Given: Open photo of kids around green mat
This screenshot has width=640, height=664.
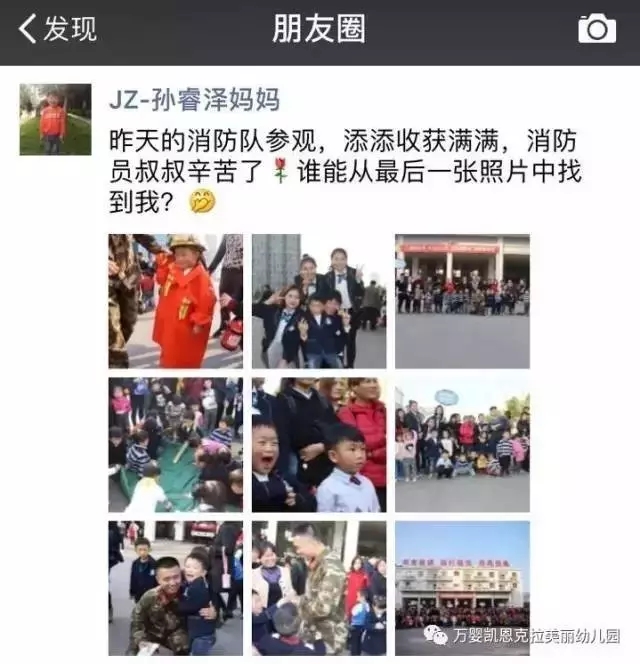Looking at the screenshot, I should tap(176, 444).
